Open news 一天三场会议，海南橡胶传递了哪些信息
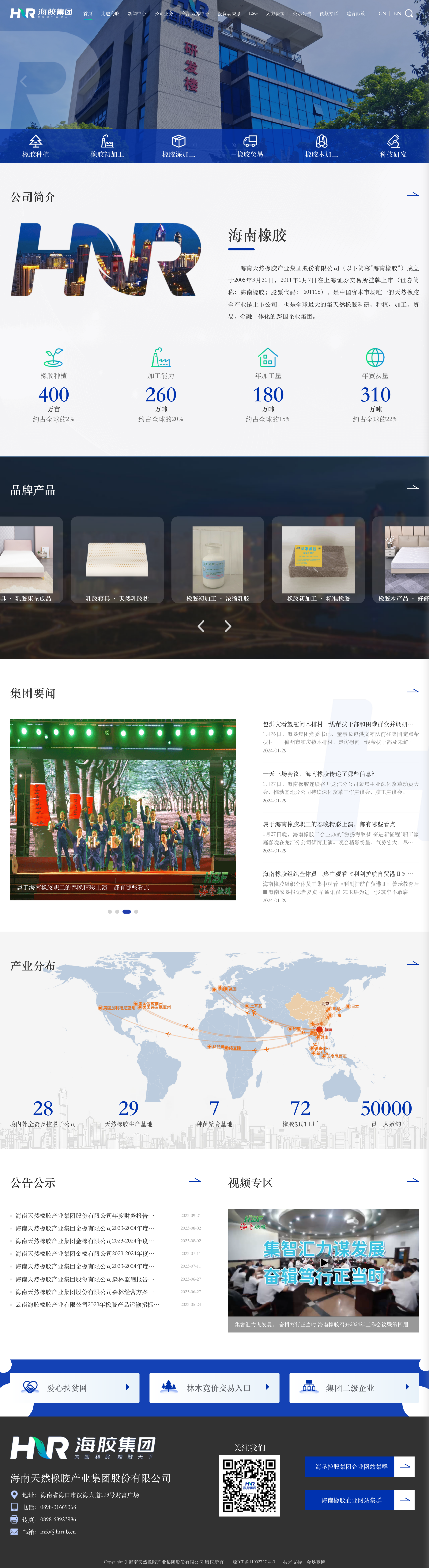The height and width of the screenshot is (1568, 429). tap(318, 774)
